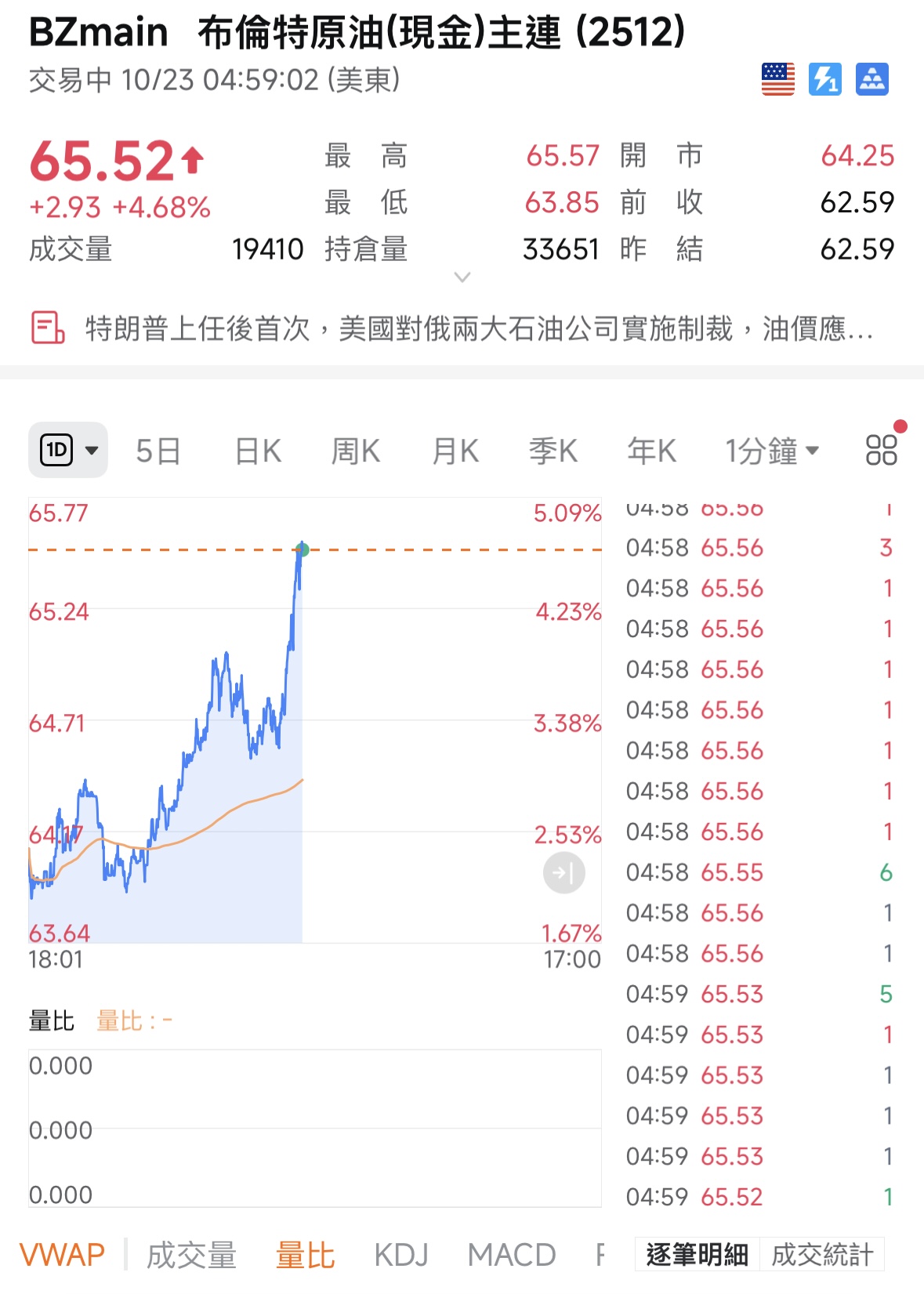
Task: Switch to the 月K chart tab
Action: click(455, 451)
